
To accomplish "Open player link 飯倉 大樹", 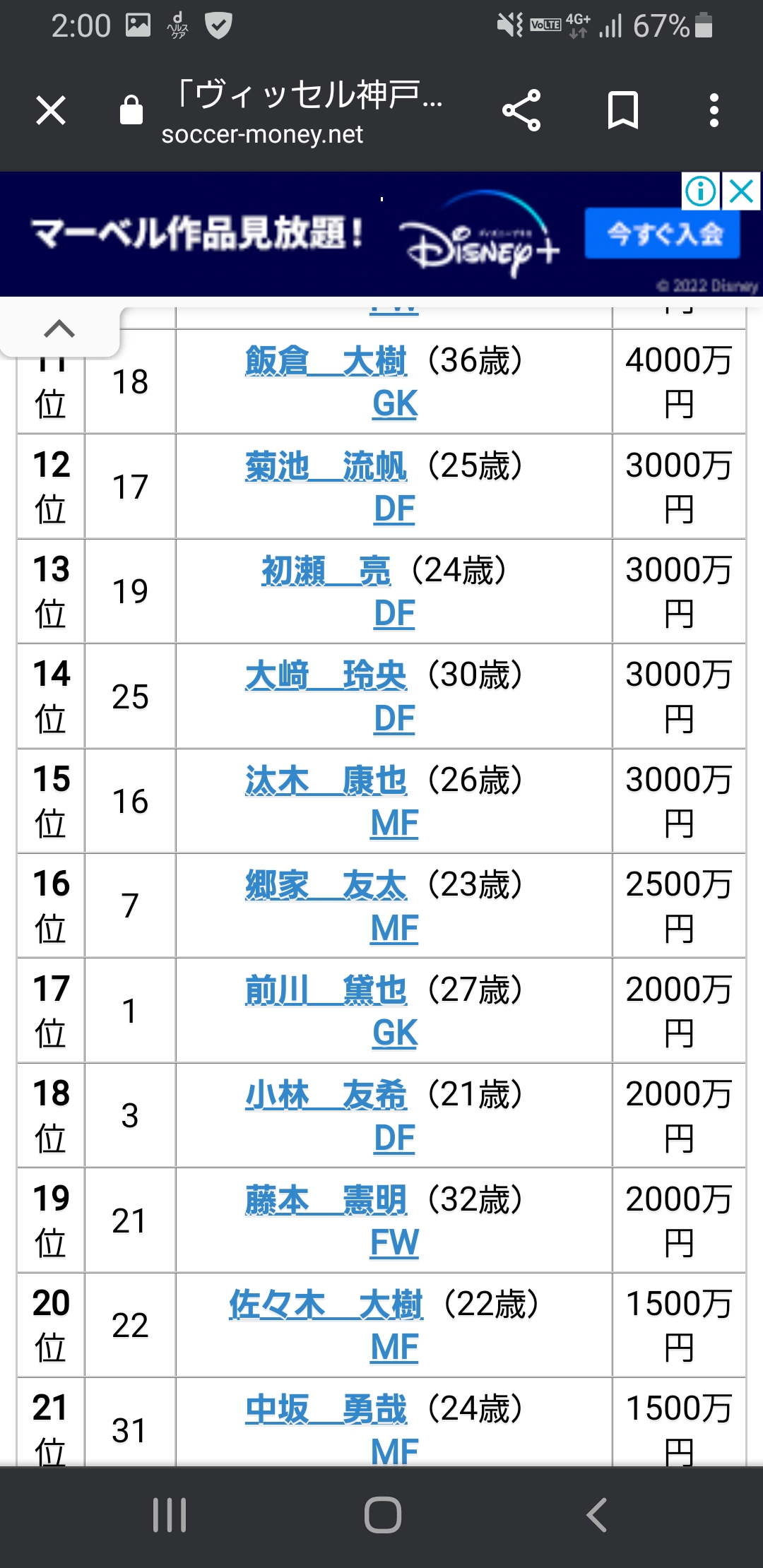I will click(326, 361).
